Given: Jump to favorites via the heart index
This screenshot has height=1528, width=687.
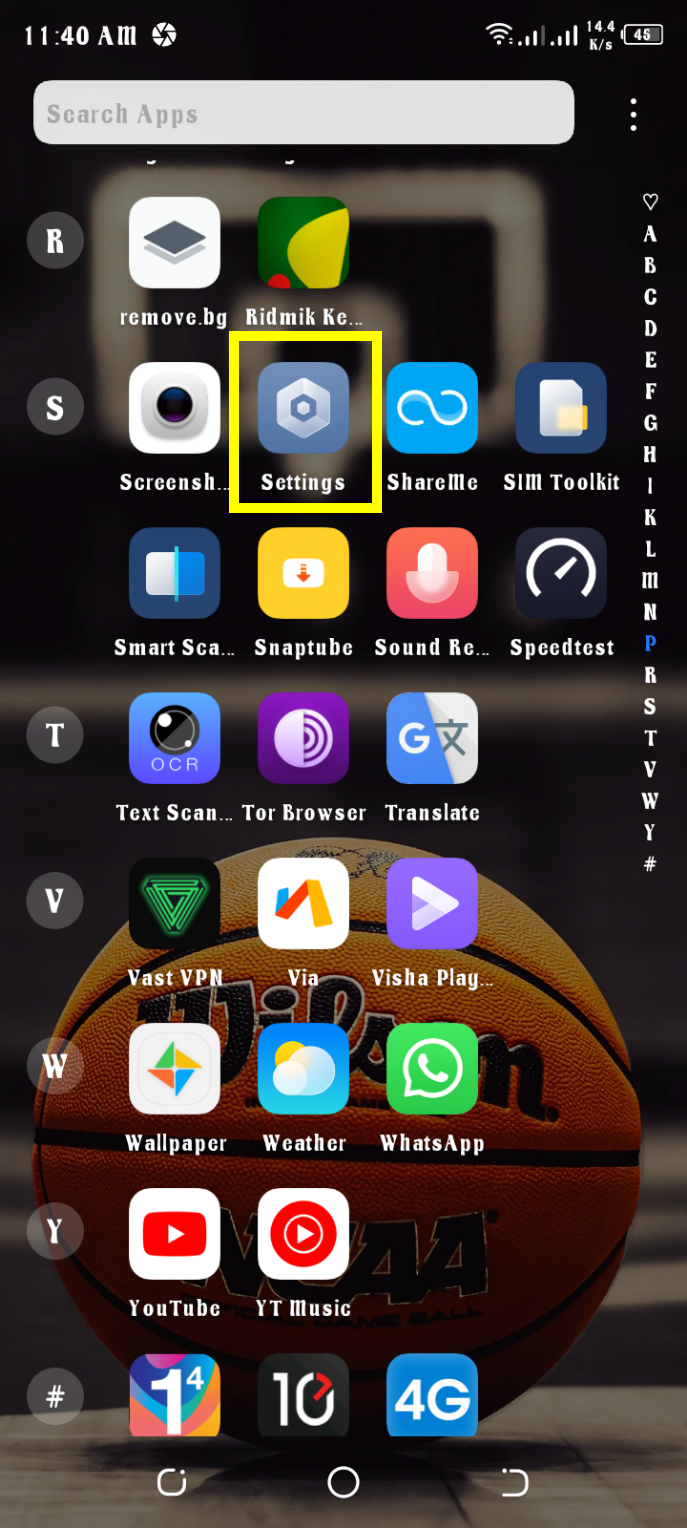Looking at the screenshot, I should 650,202.
